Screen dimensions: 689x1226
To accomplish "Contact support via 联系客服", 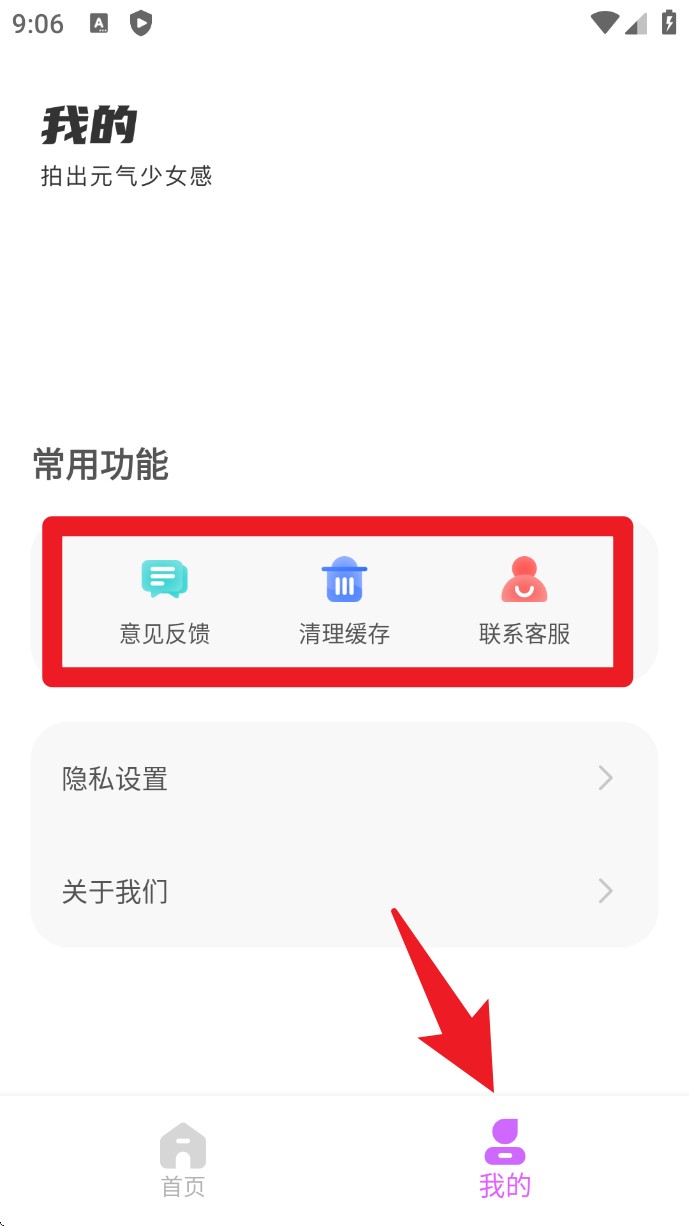I will [x=524, y=601].
